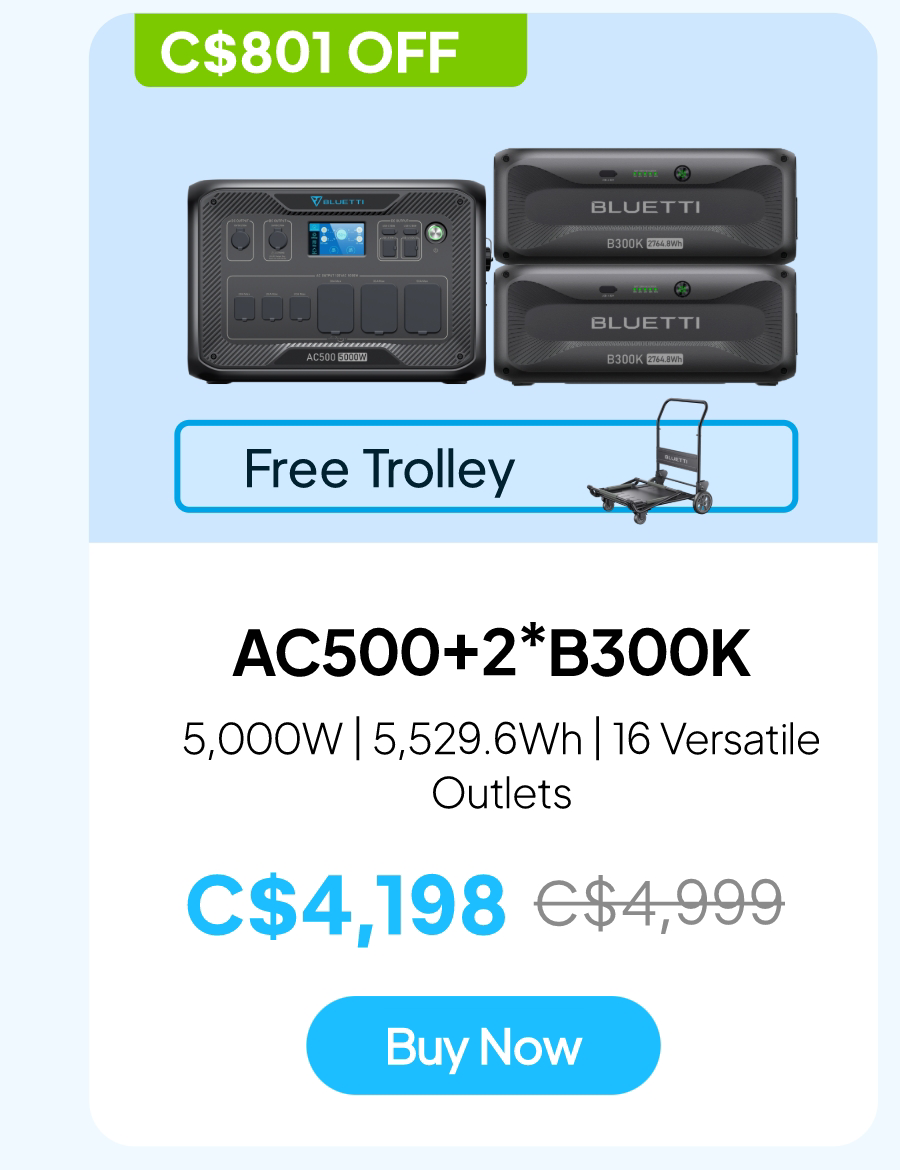The height and width of the screenshot is (1170, 900).
Task: Open the AC500+2*B300K product image
Action: pos(491,268)
